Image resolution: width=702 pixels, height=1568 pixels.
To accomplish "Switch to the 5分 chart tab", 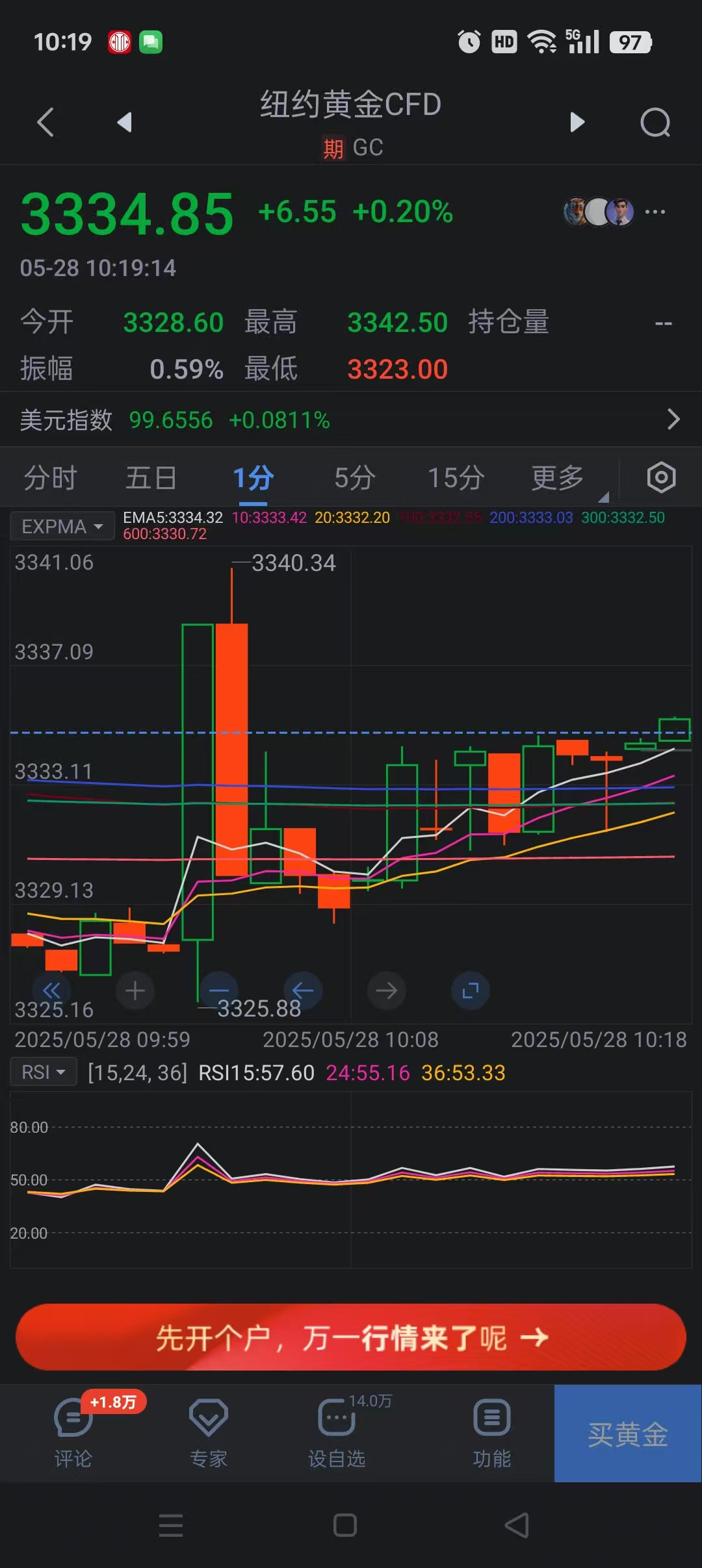I will tap(355, 478).
